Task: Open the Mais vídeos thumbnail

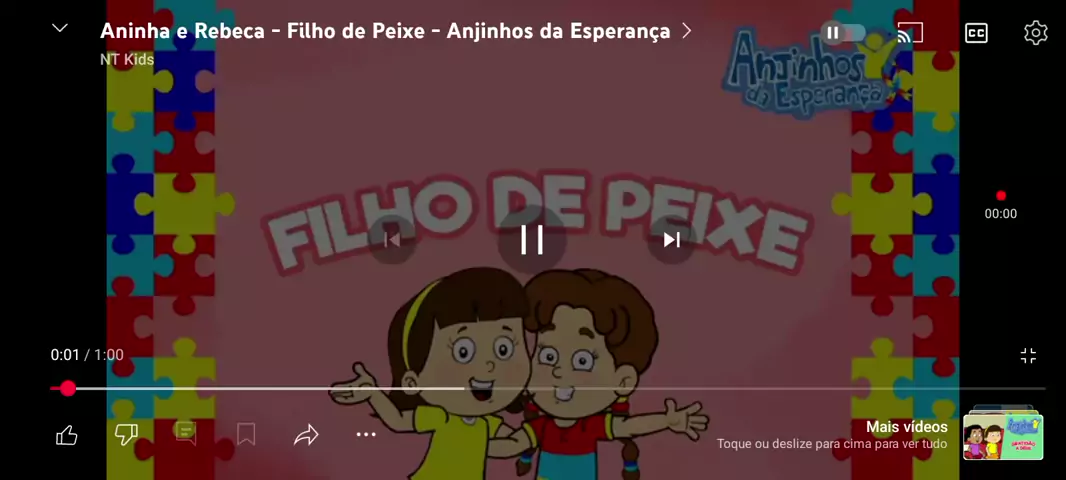Action: [x=1002, y=435]
